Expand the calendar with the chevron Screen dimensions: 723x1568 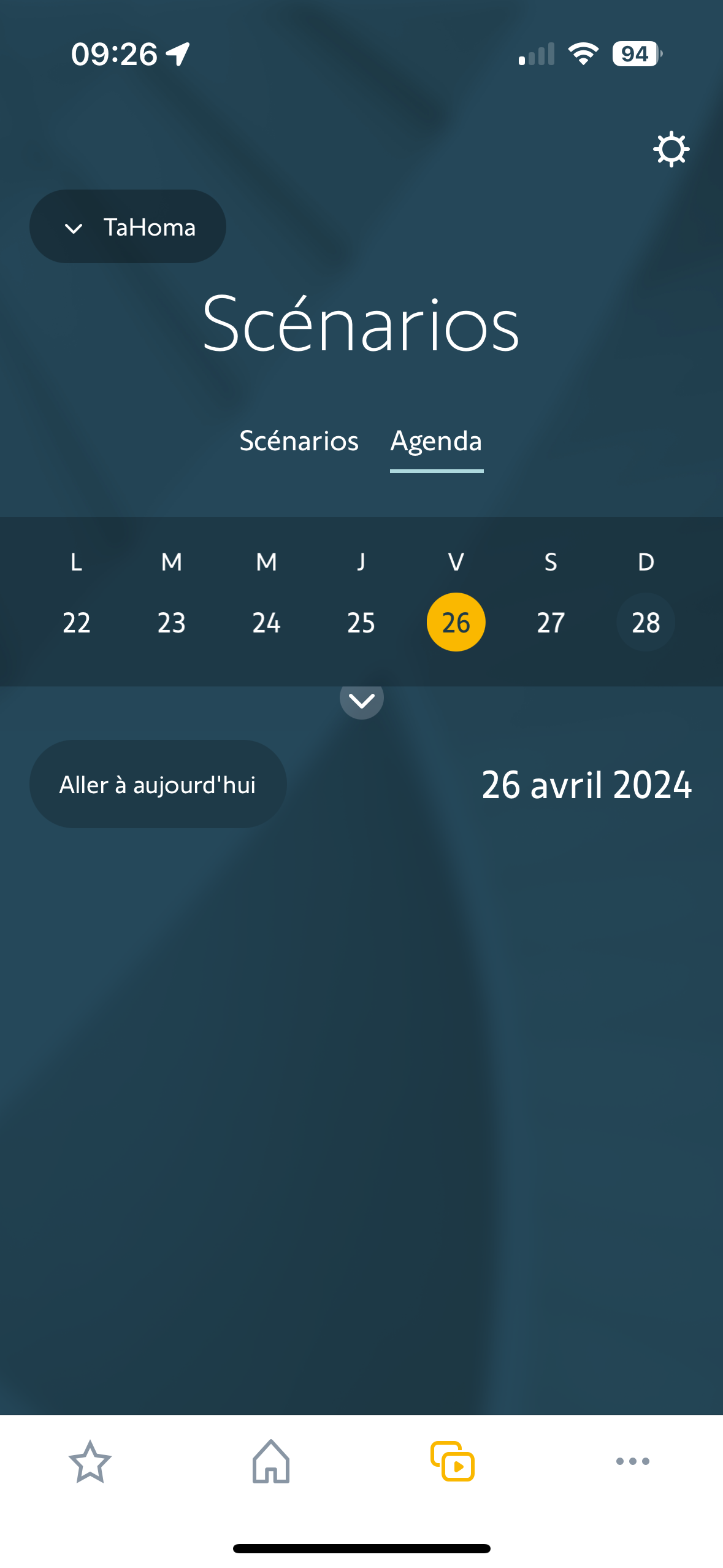pos(362,699)
